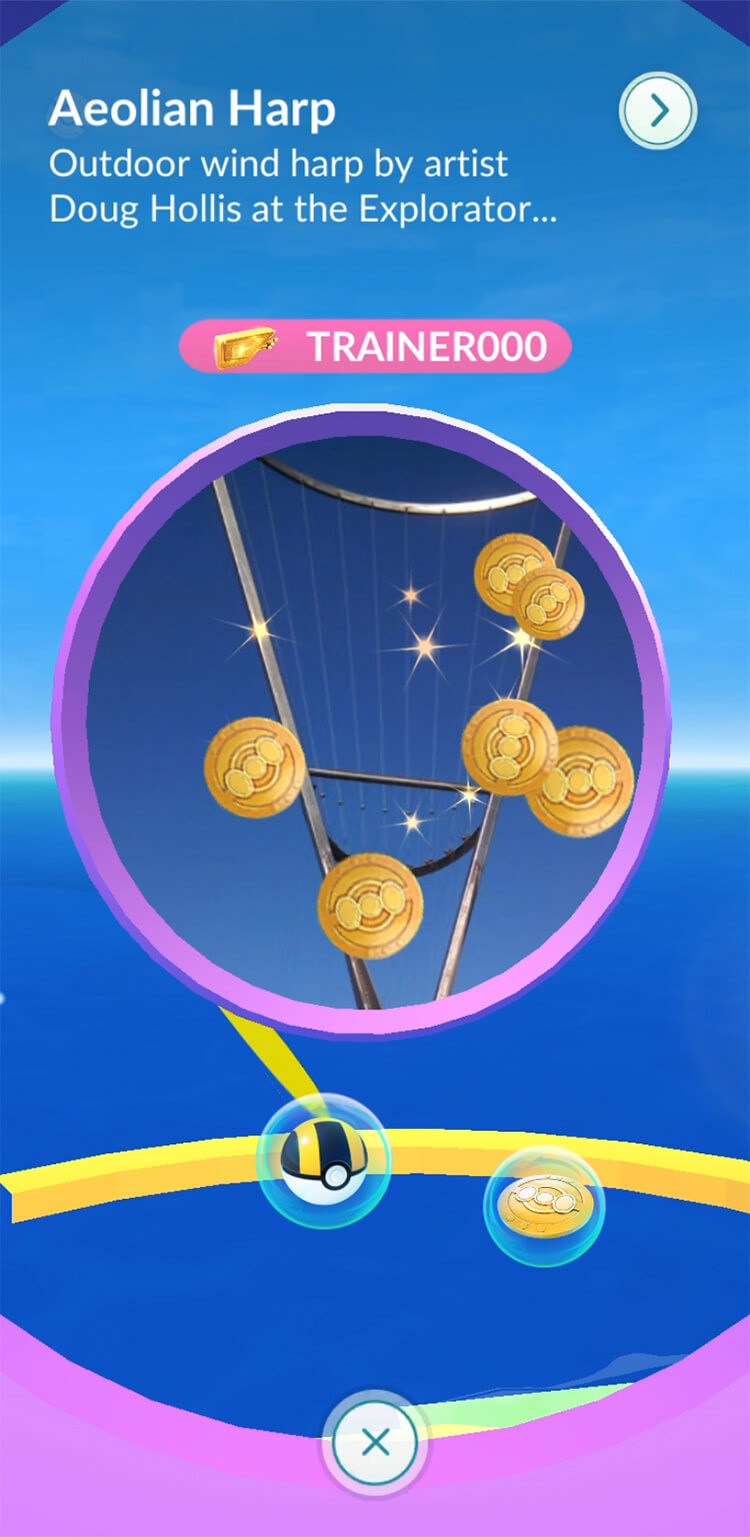Collect the gold coin bubble
750x1537 pixels.
(x=544, y=1206)
